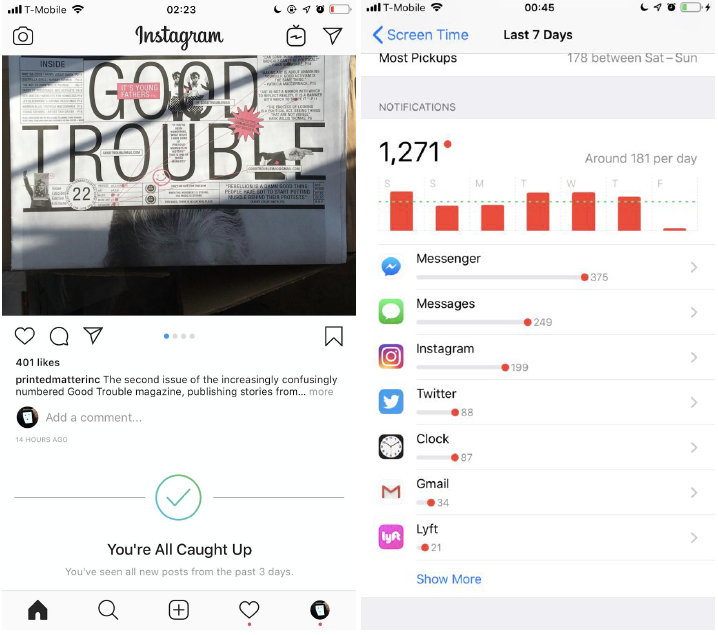Expand the caption with 'more'

(x=321, y=392)
